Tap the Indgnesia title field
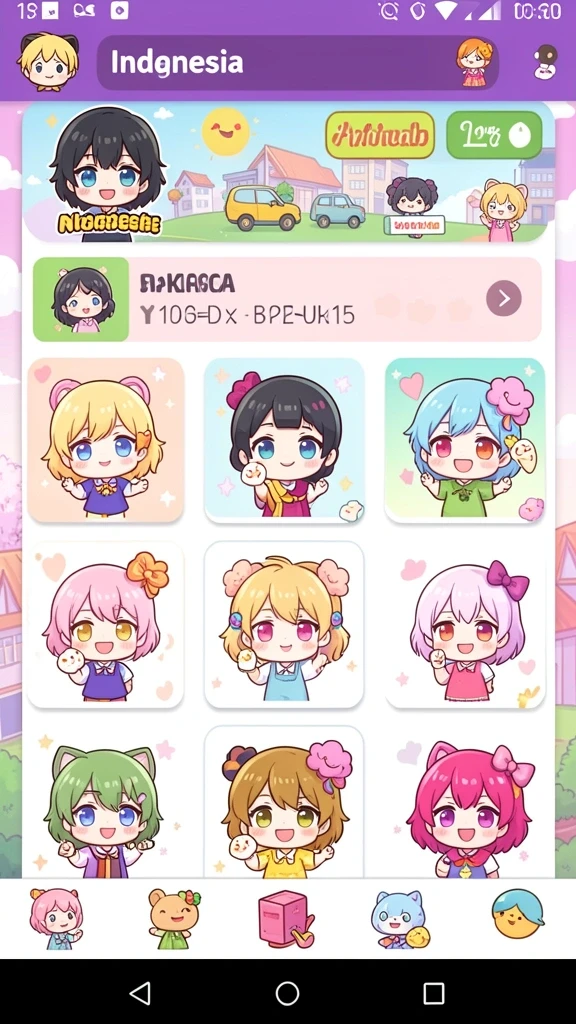Viewport: 576px width, 1024px height. (x=298, y=63)
